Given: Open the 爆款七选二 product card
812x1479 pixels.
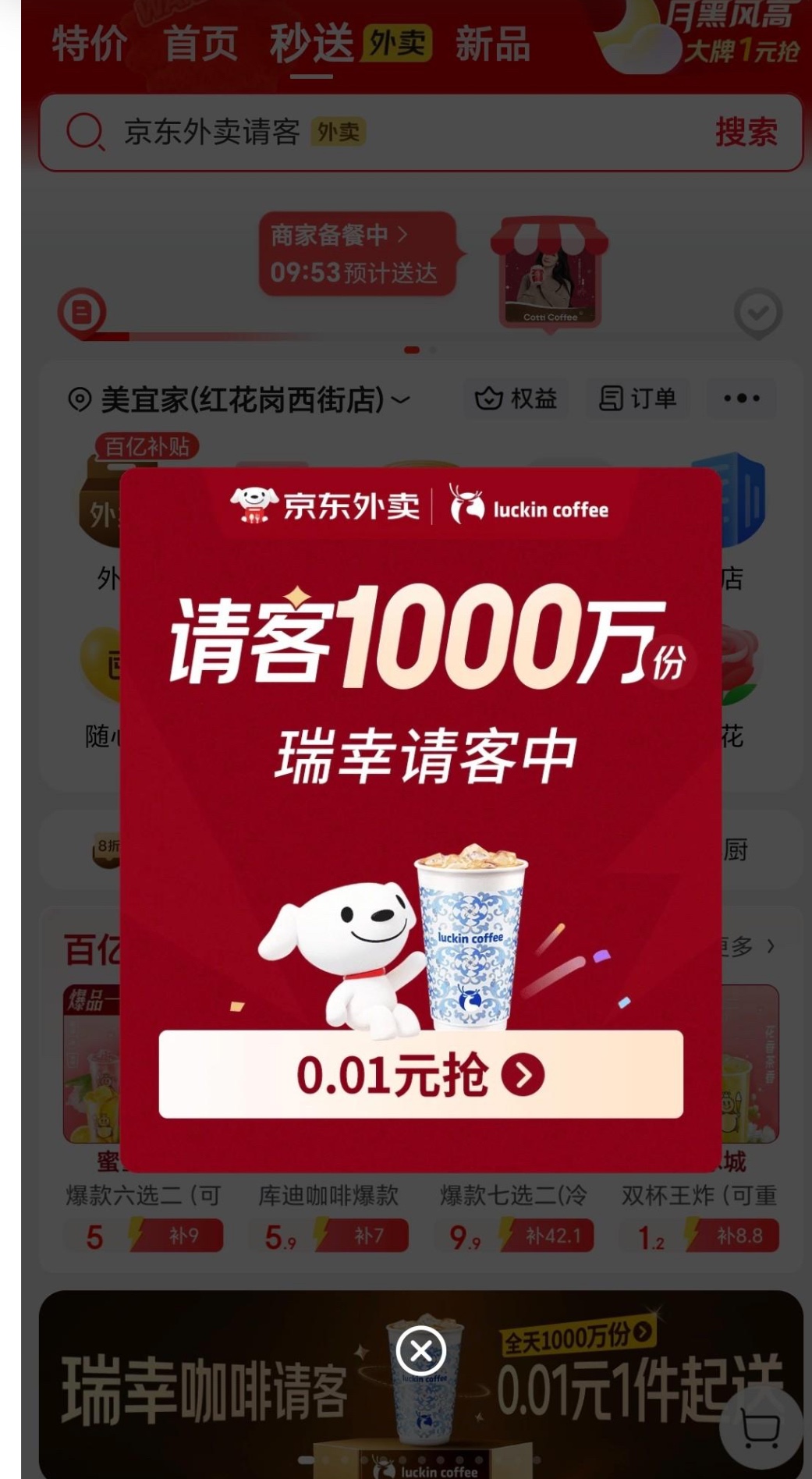Looking at the screenshot, I should (x=512, y=1195).
